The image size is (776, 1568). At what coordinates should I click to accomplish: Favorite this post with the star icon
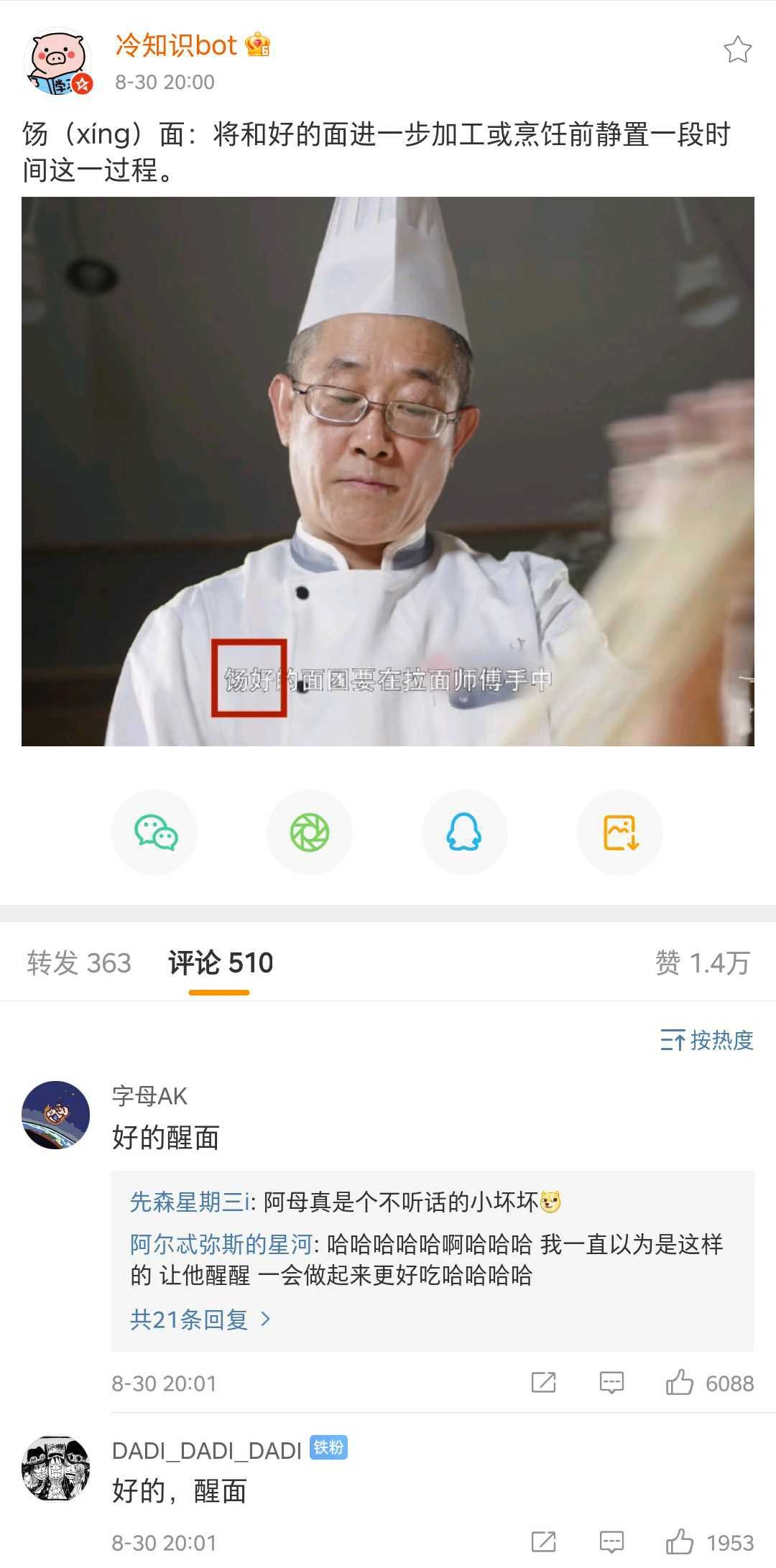(x=737, y=50)
